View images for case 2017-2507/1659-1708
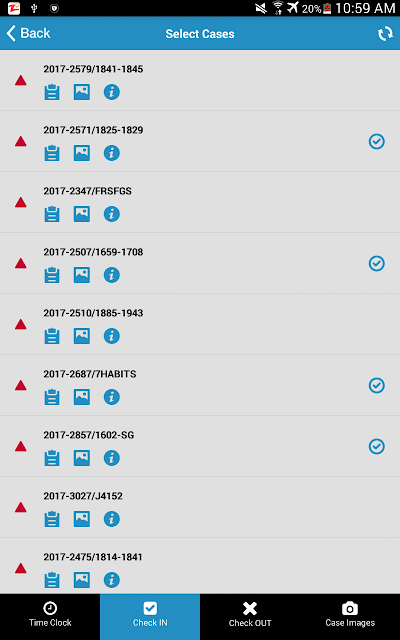The image size is (400, 640). [82, 275]
